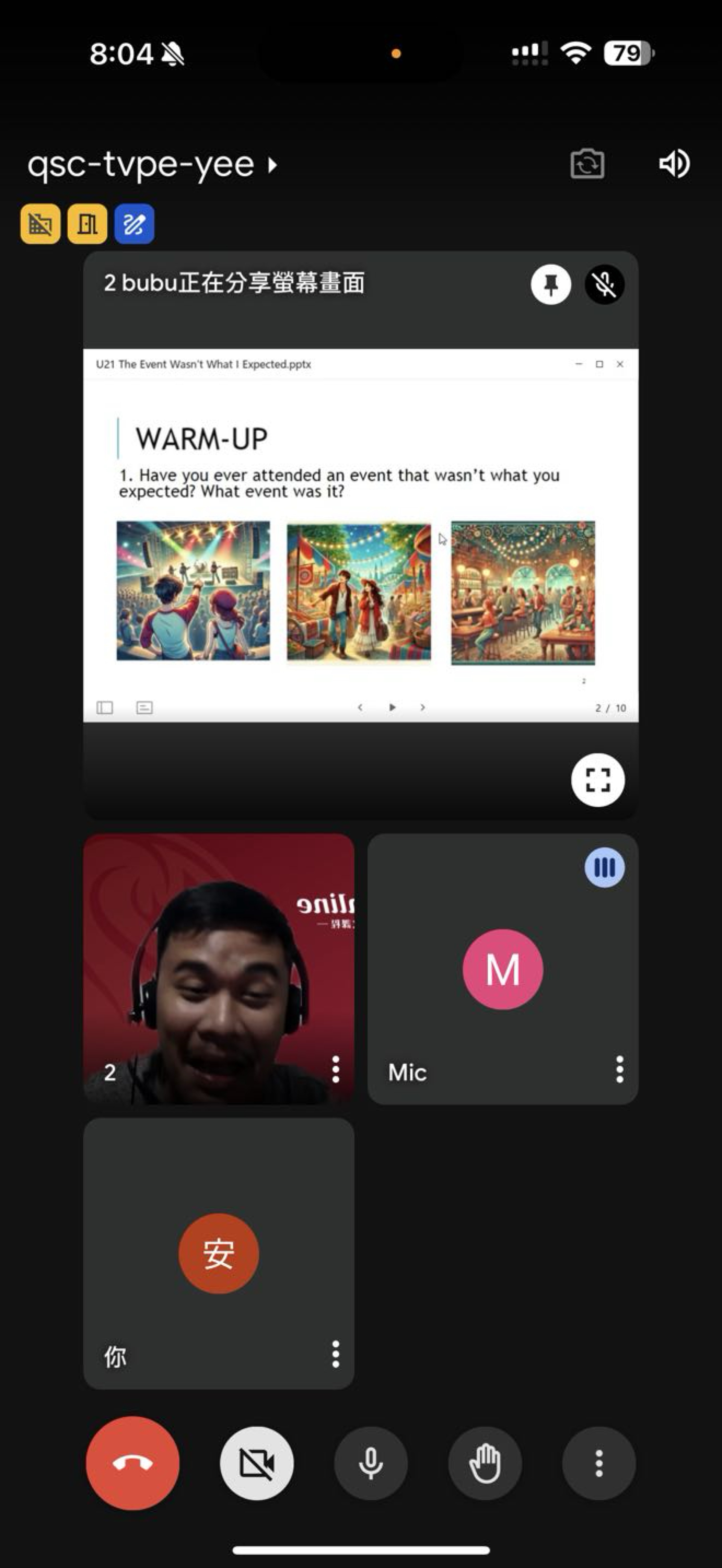Image resolution: width=722 pixels, height=1568 pixels.
Task: Tap the blue annotation pen badge
Action: [x=134, y=224]
